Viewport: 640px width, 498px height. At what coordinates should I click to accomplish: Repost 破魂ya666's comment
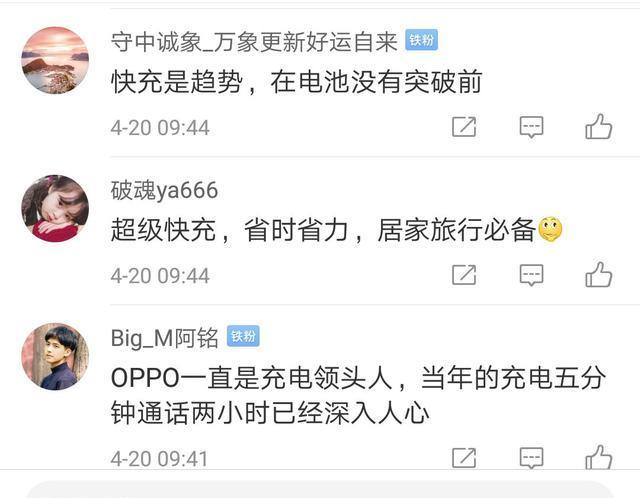coord(464,275)
